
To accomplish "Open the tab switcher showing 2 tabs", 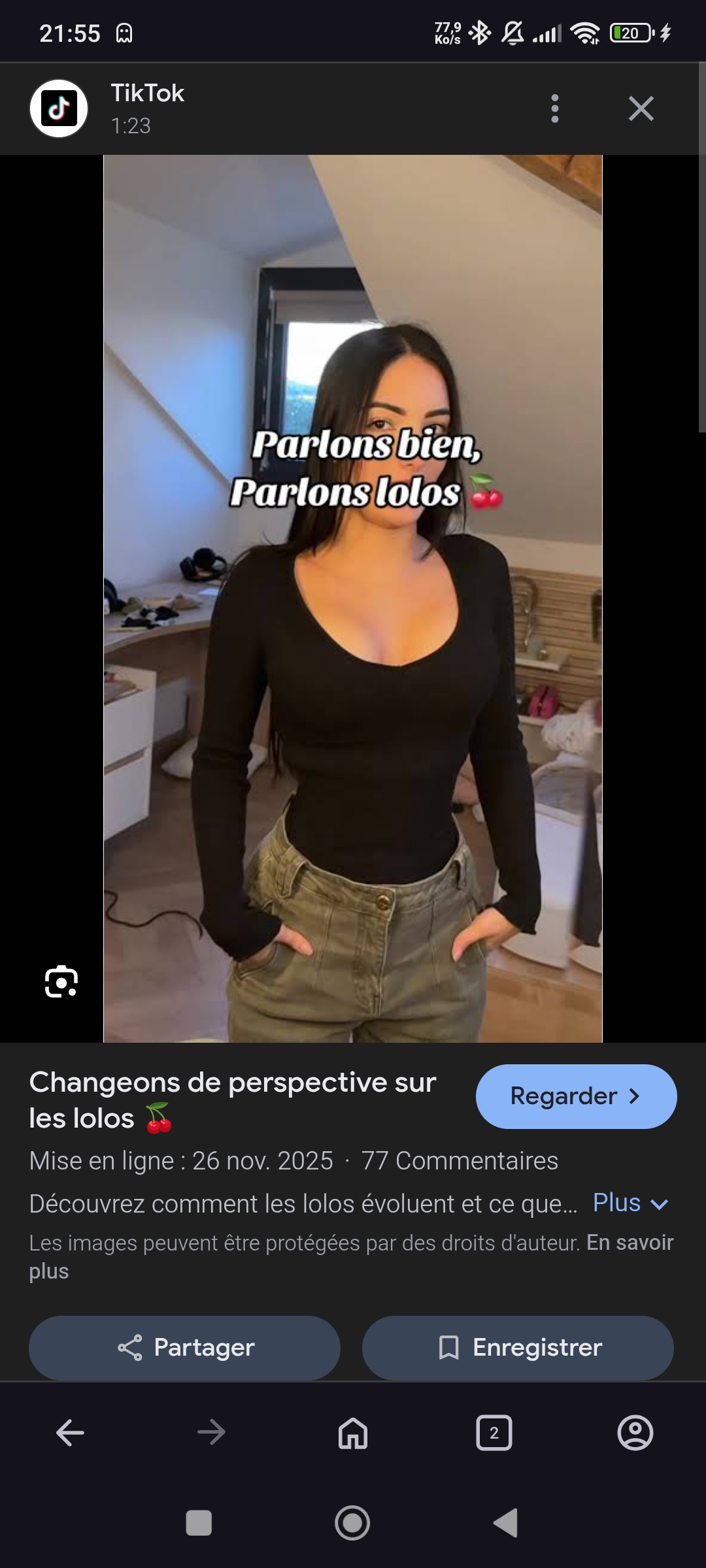I will 494,1433.
